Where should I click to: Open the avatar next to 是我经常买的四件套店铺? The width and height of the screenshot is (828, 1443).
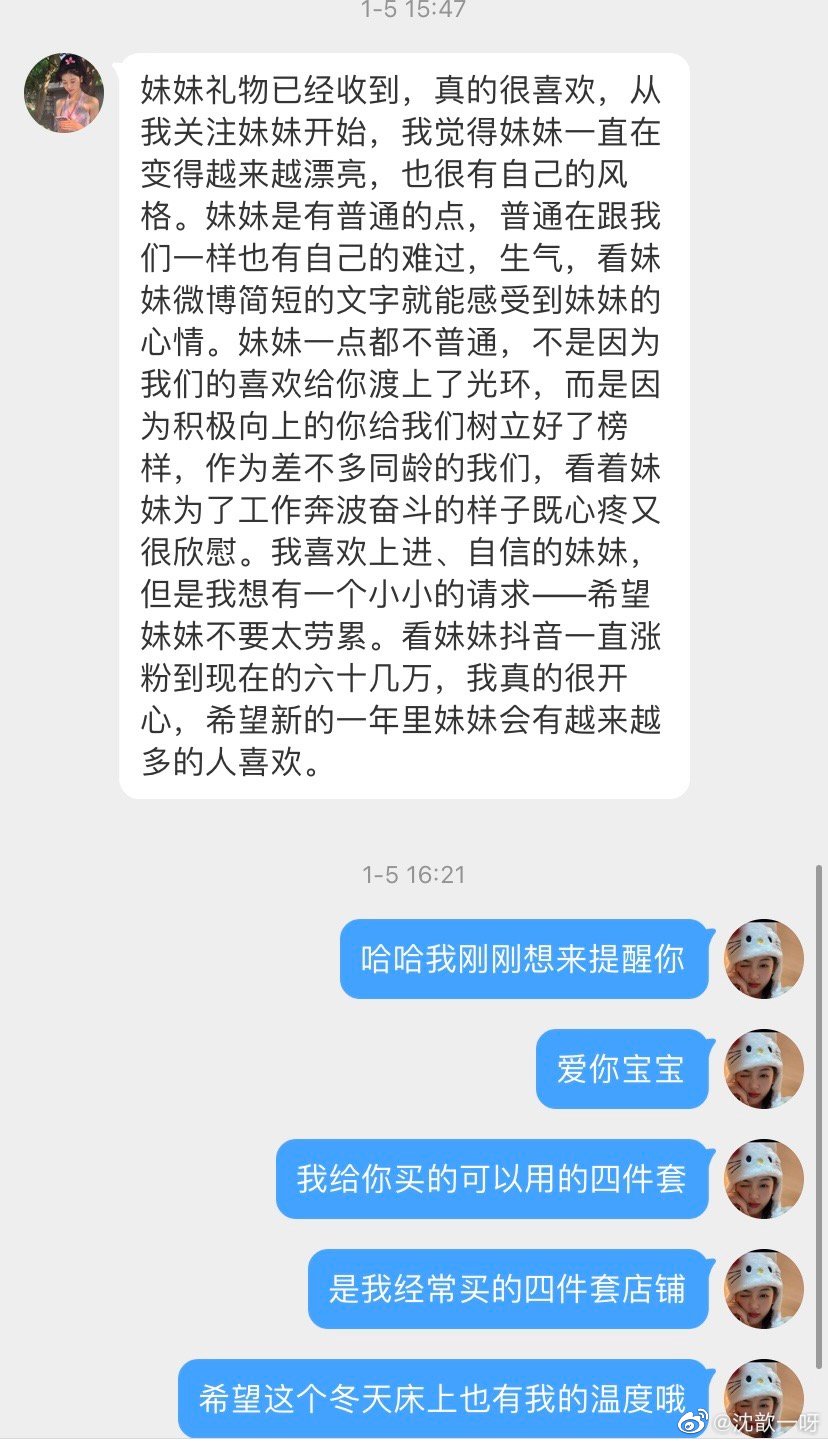tap(764, 1289)
